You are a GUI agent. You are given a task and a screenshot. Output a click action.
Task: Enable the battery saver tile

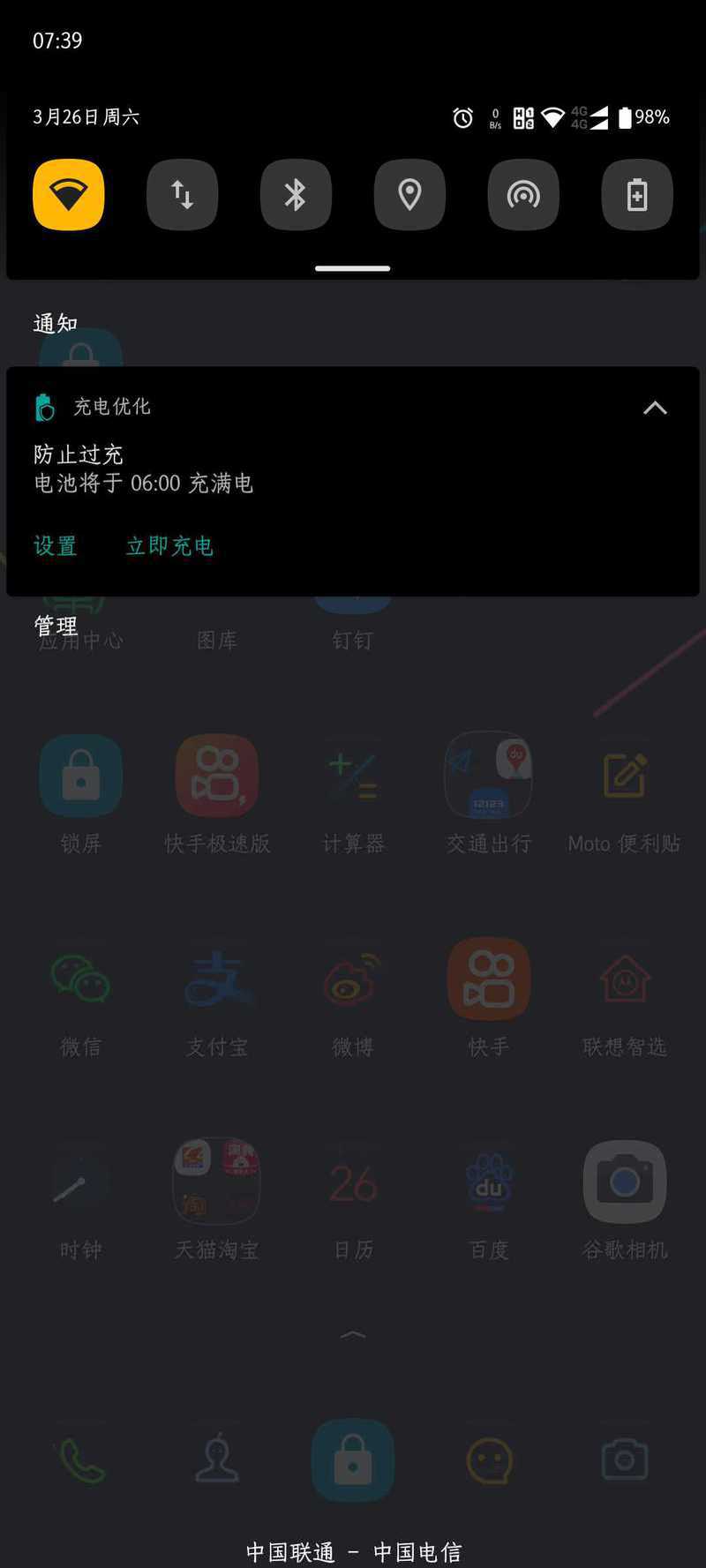637,195
